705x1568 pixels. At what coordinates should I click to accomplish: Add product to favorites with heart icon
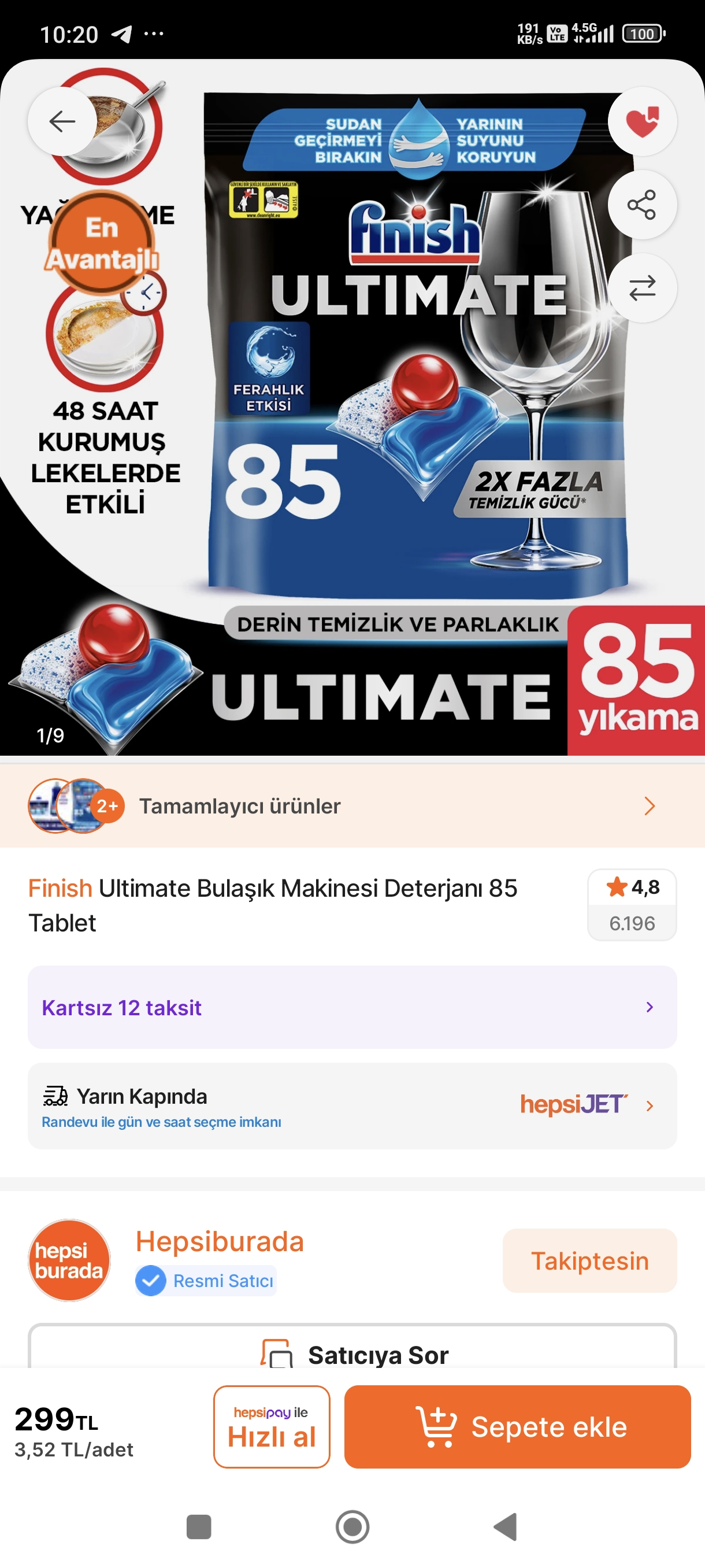642,122
